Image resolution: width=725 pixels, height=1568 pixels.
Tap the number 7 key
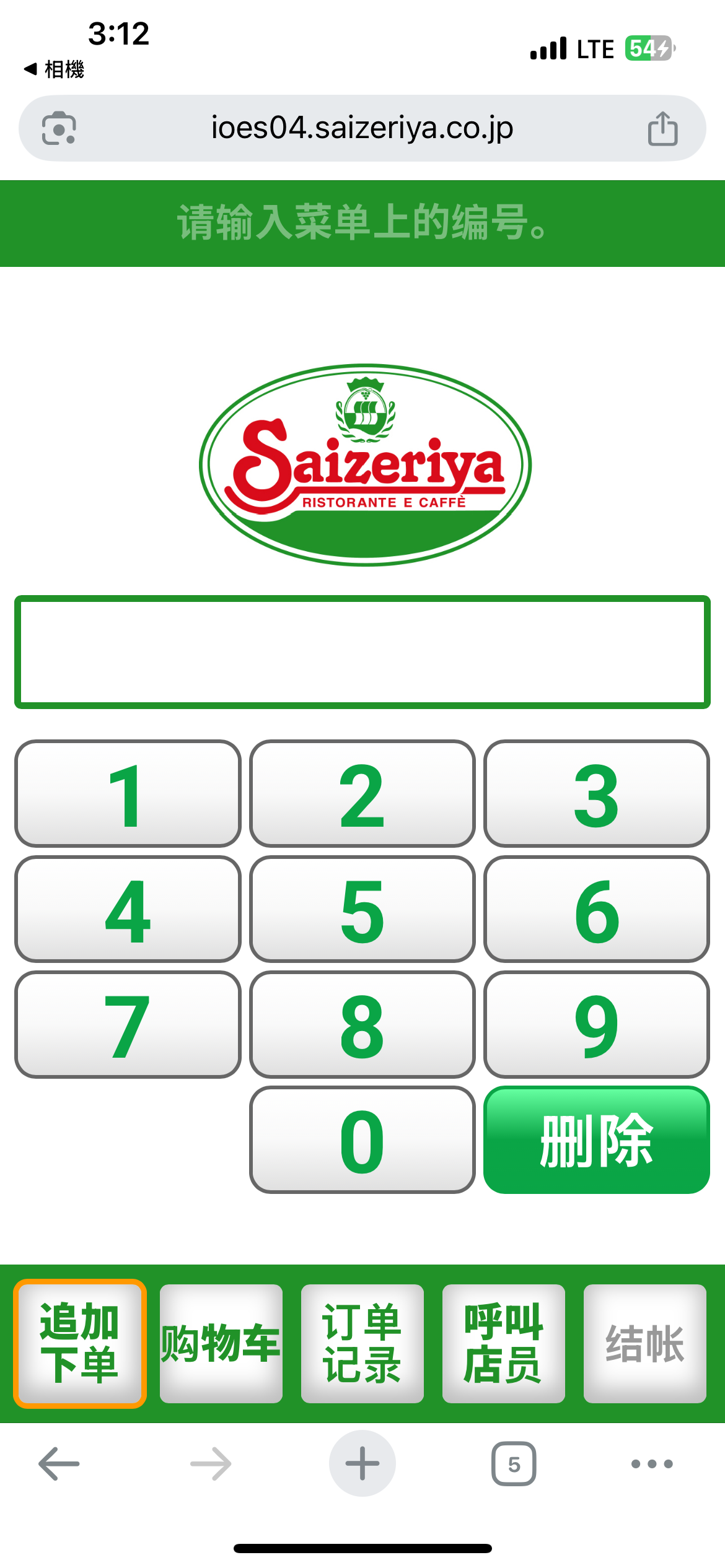coord(128,1025)
